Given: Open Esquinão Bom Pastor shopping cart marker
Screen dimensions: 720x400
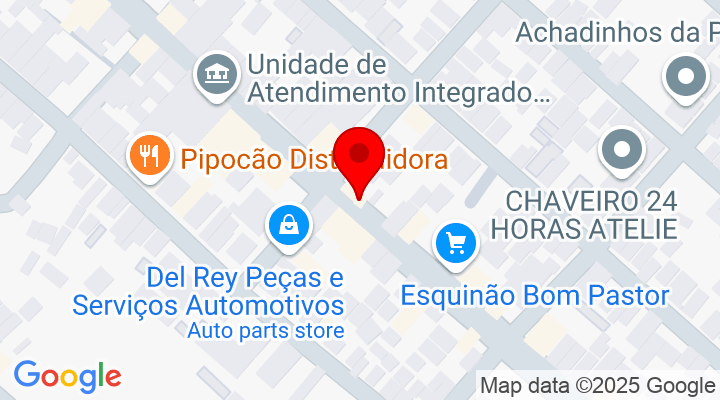Looking at the screenshot, I should pyautogui.click(x=457, y=243).
